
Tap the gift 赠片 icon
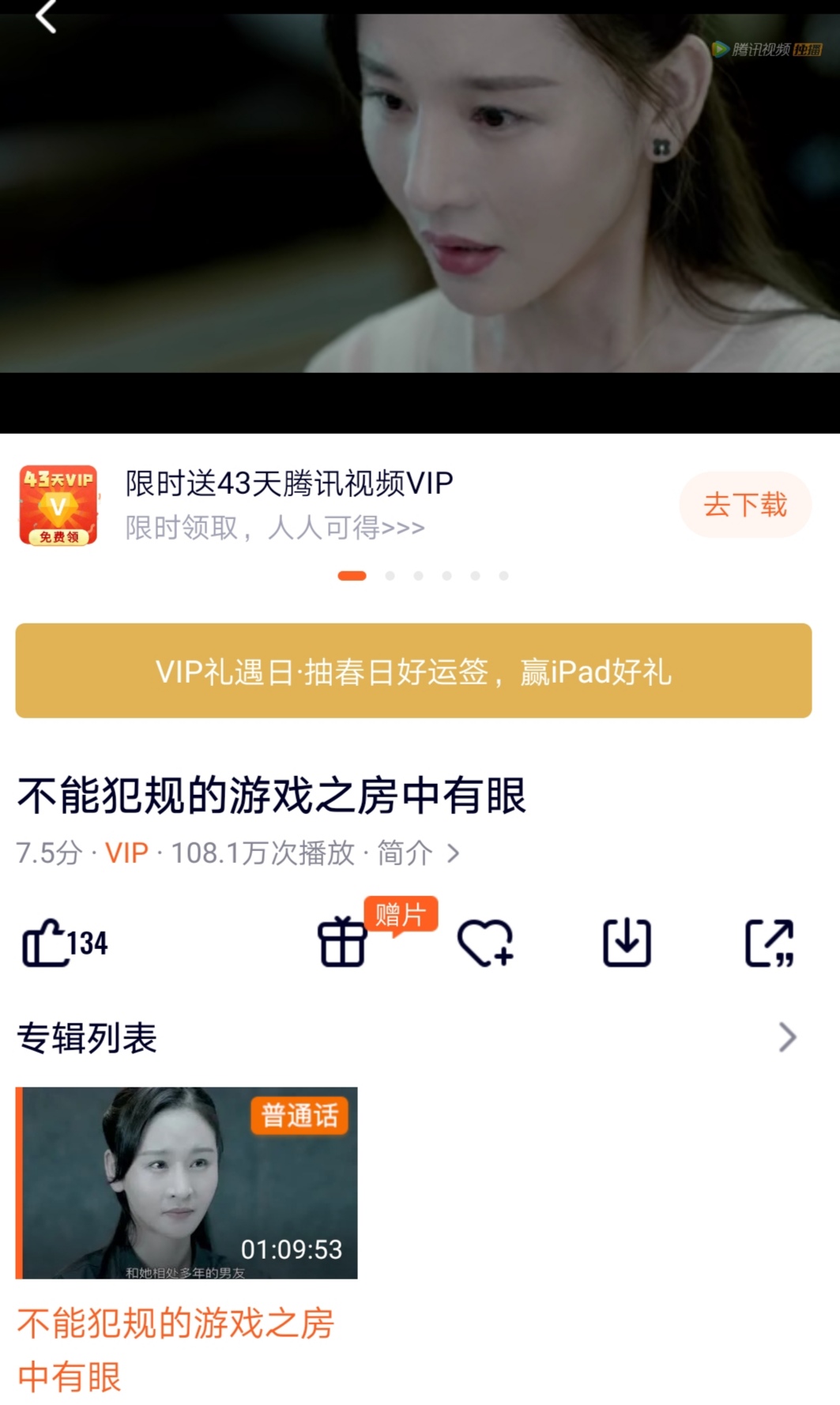pyautogui.click(x=342, y=943)
